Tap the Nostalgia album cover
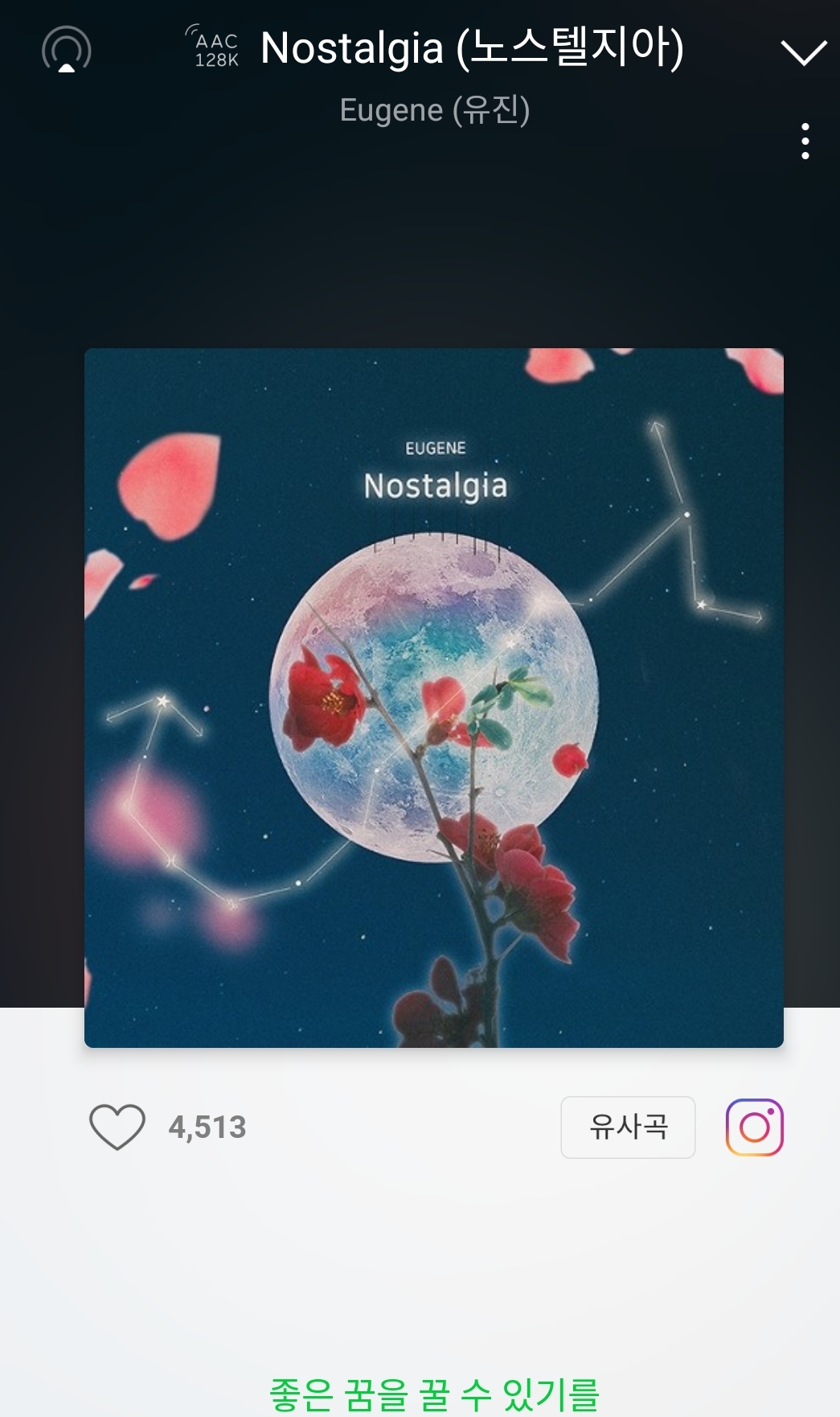 pos(434,697)
